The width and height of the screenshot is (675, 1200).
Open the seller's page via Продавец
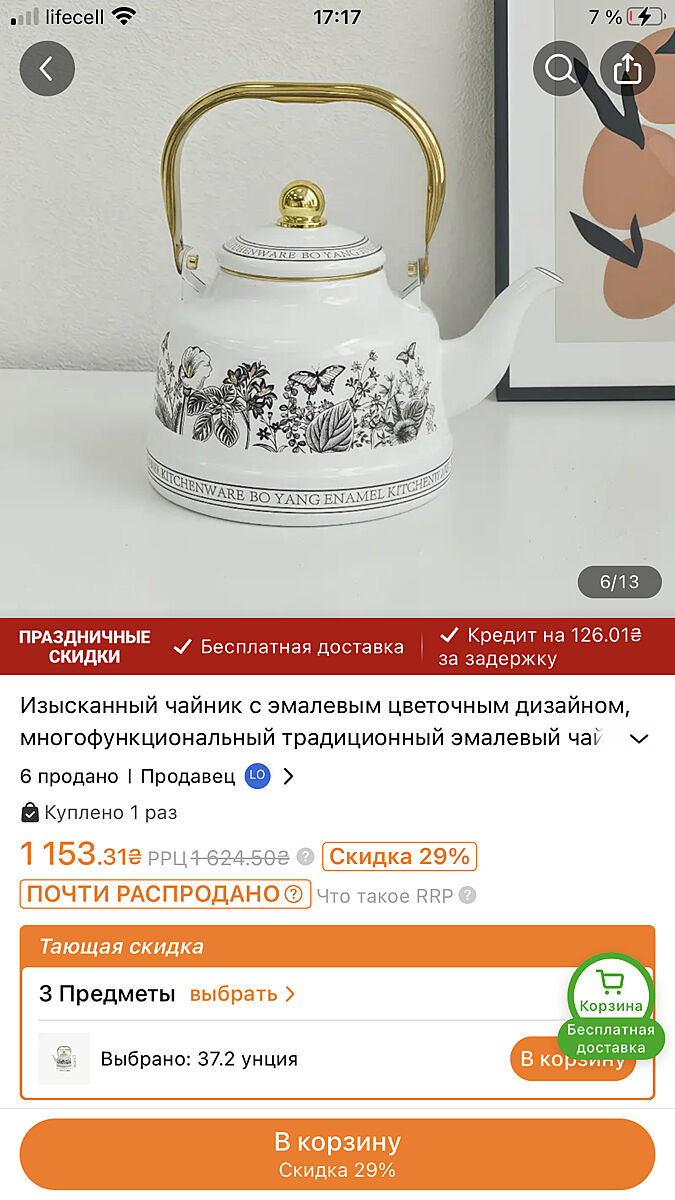point(217,776)
